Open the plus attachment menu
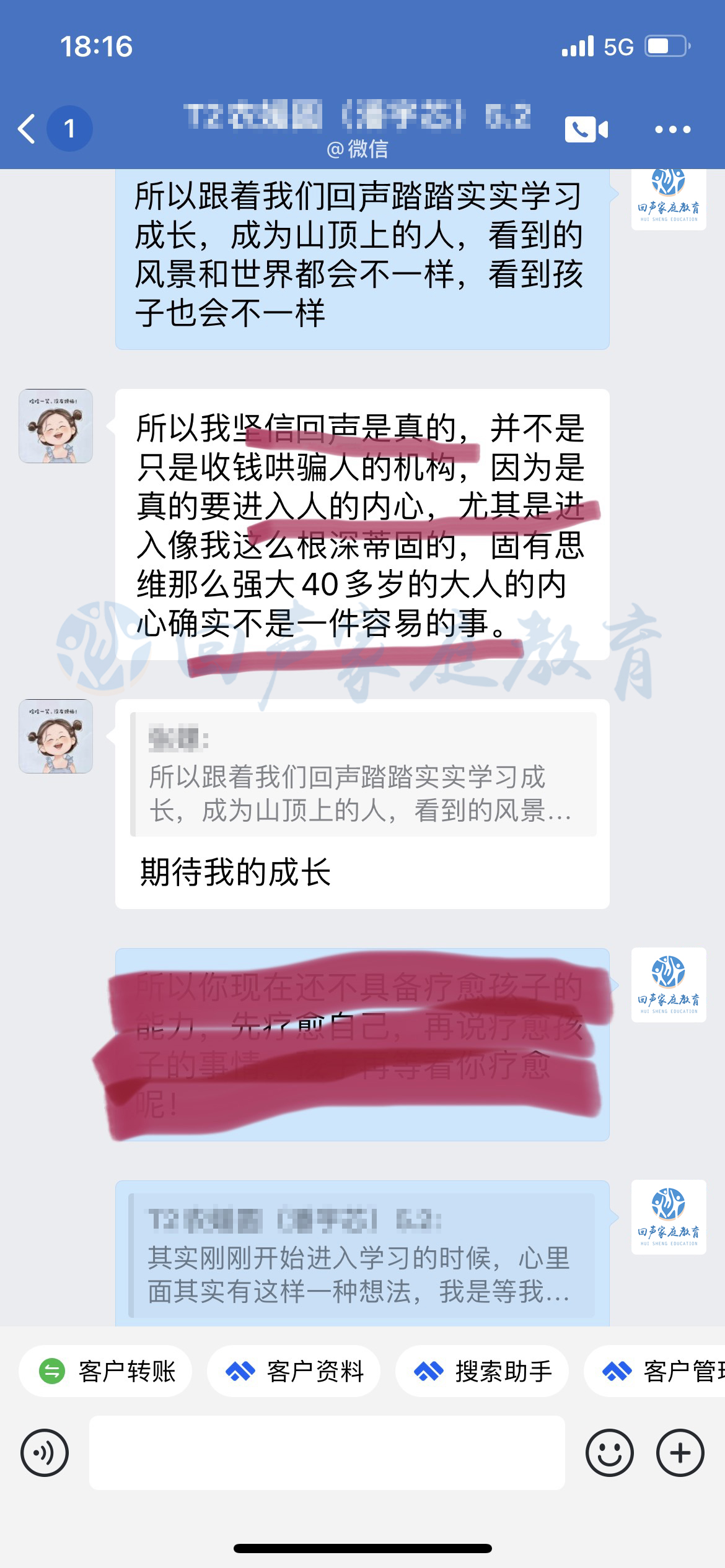 click(x=680, y=1452)
